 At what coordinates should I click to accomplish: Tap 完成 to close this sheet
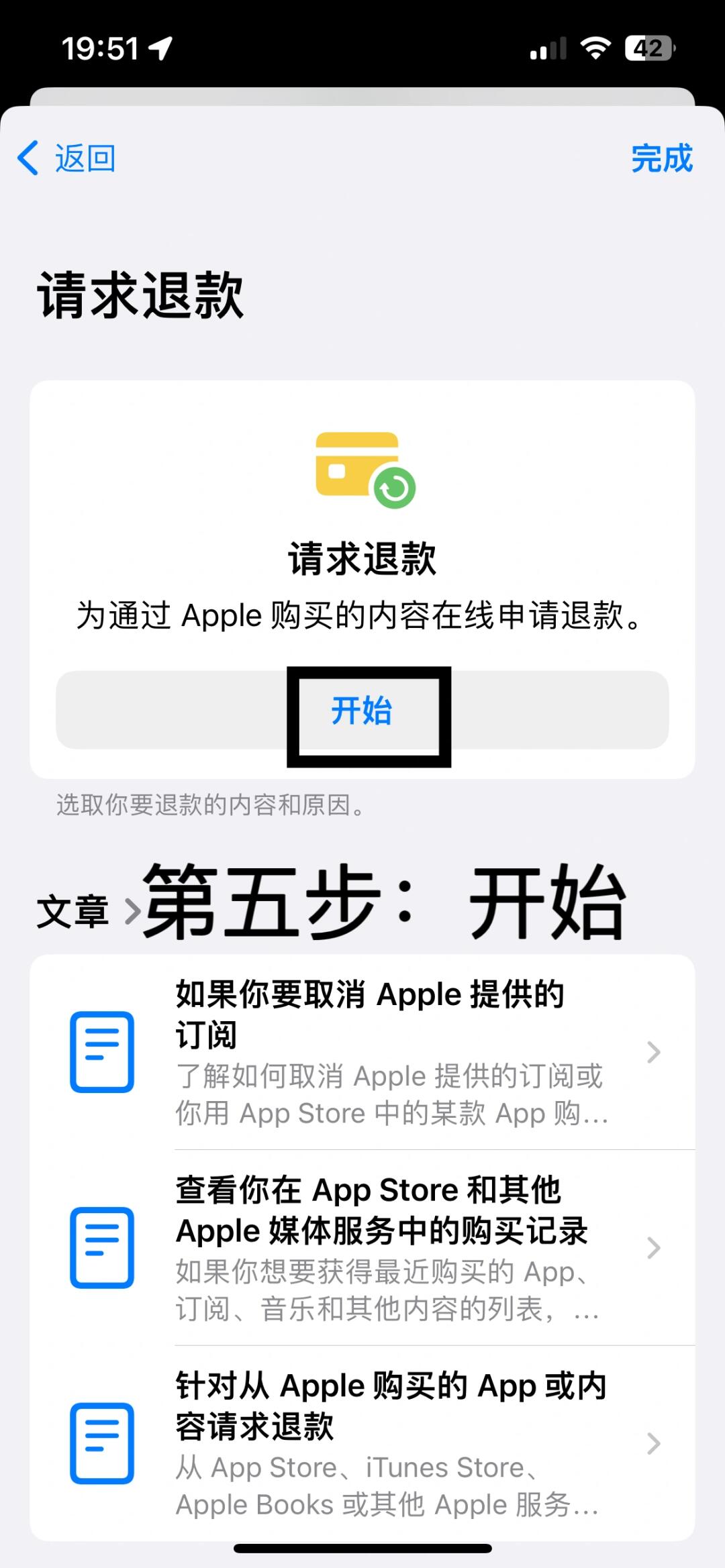[x=661, y=158]
